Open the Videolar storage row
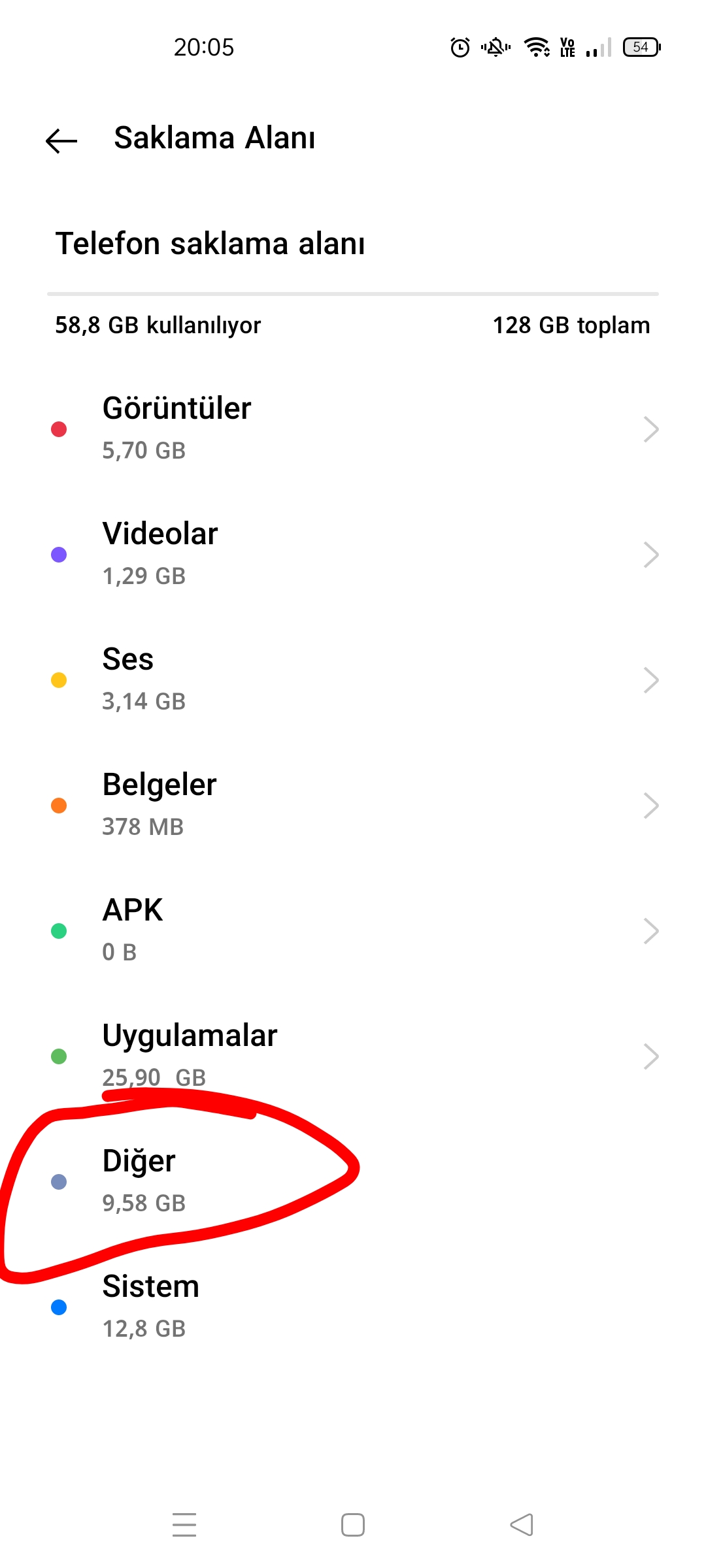The width and height of the screenshot is (706, 1568). [353, 555]
